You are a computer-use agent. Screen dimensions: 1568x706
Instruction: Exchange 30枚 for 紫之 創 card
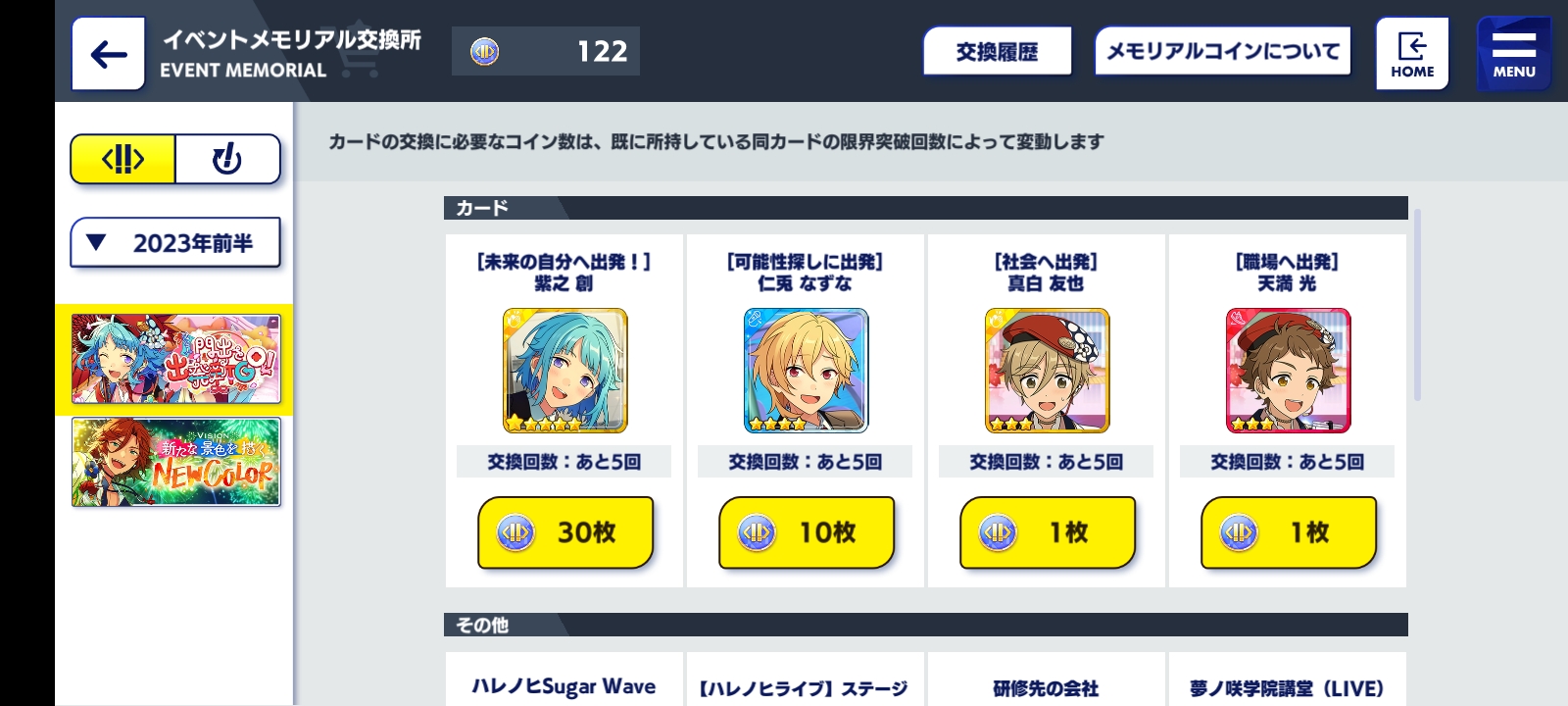point(565,532)
